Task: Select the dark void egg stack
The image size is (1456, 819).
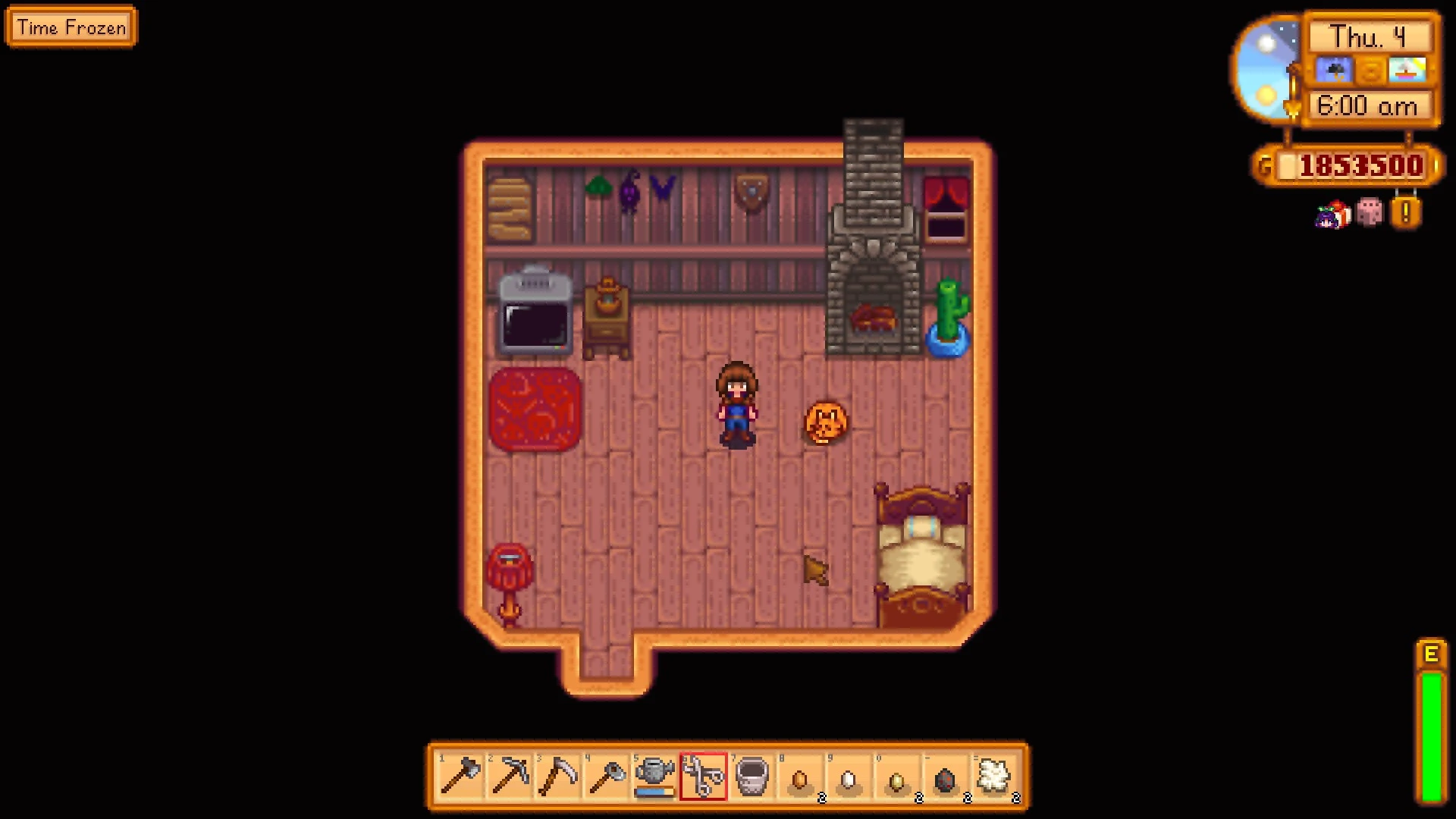Action: tap(946, 777)
